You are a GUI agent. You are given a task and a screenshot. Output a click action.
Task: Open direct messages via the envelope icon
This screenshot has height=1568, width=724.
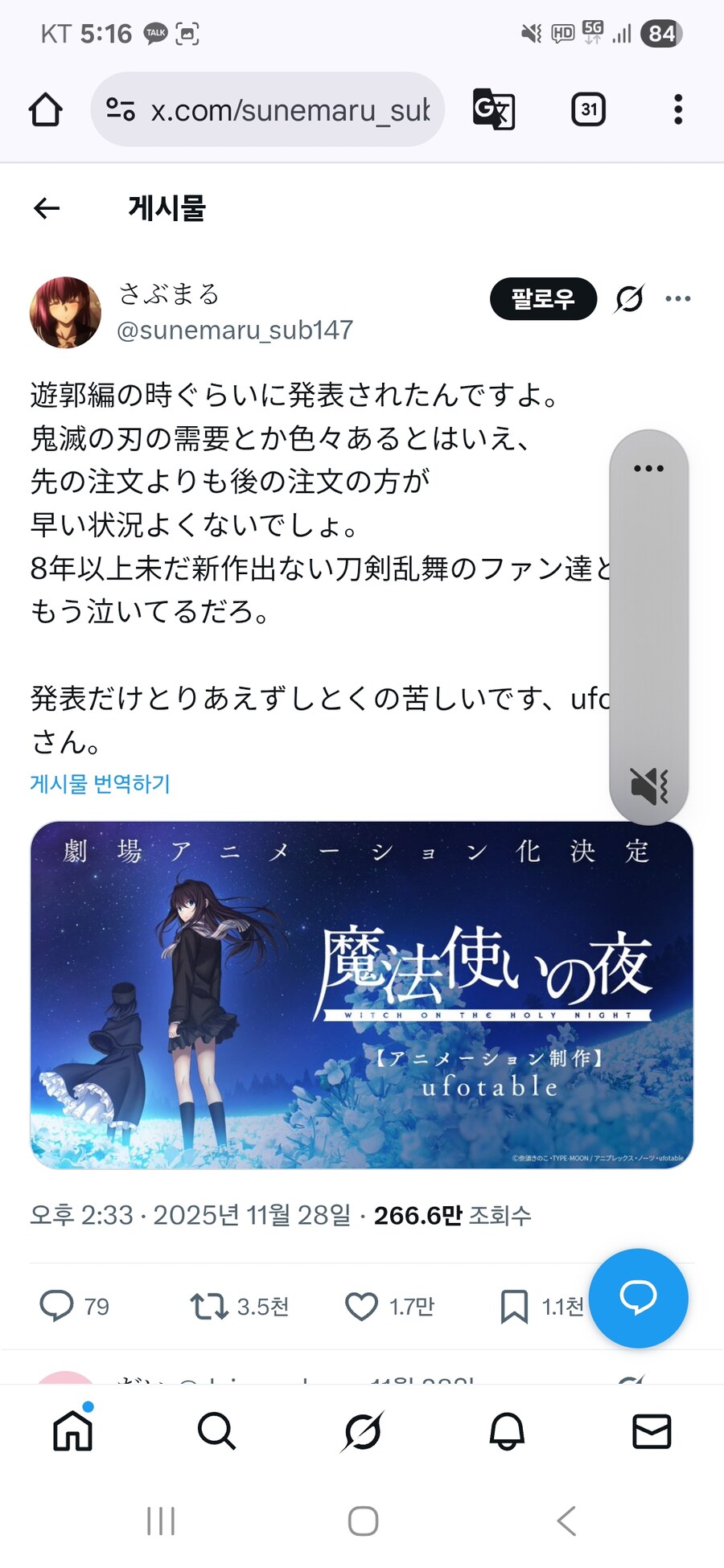click(652, 1432)
